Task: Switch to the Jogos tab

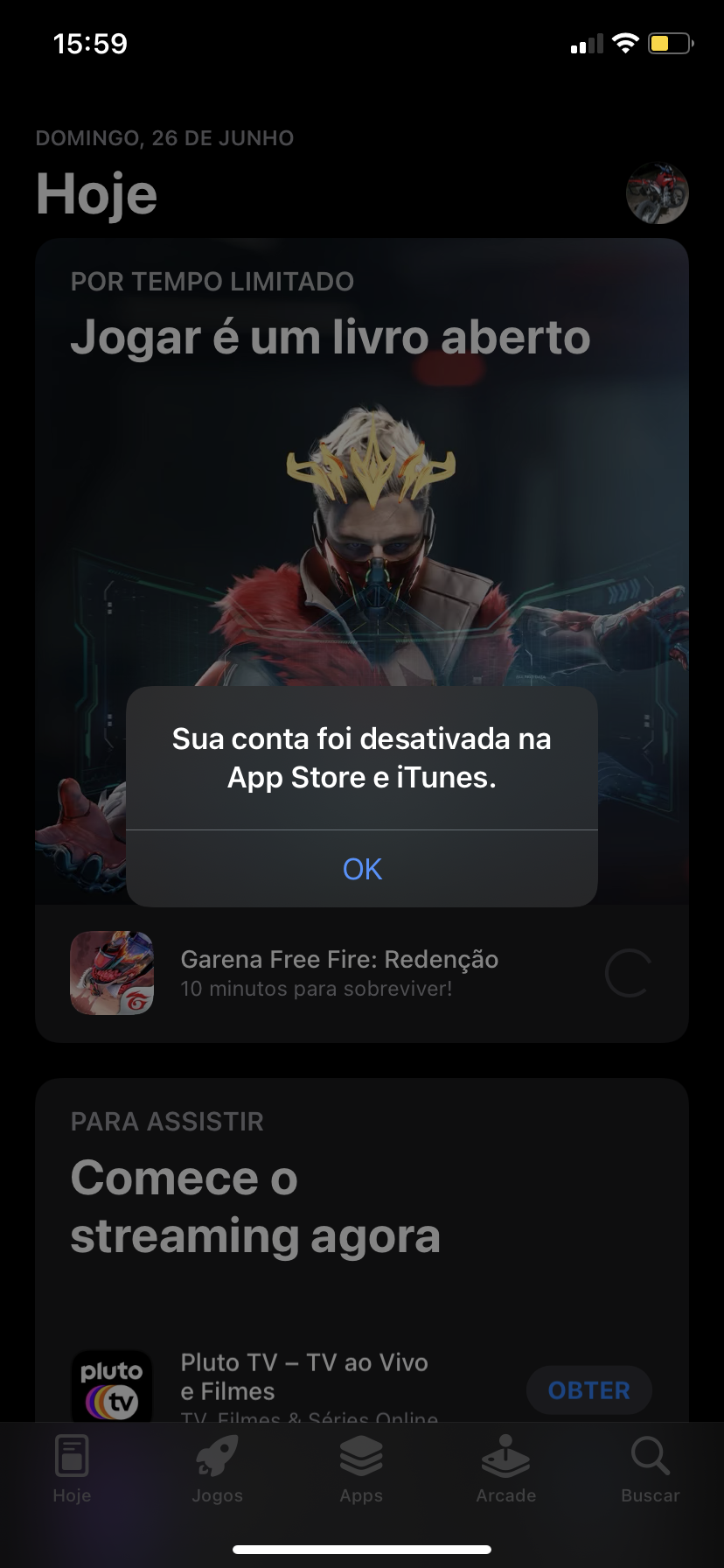Action: (217, 1469)
